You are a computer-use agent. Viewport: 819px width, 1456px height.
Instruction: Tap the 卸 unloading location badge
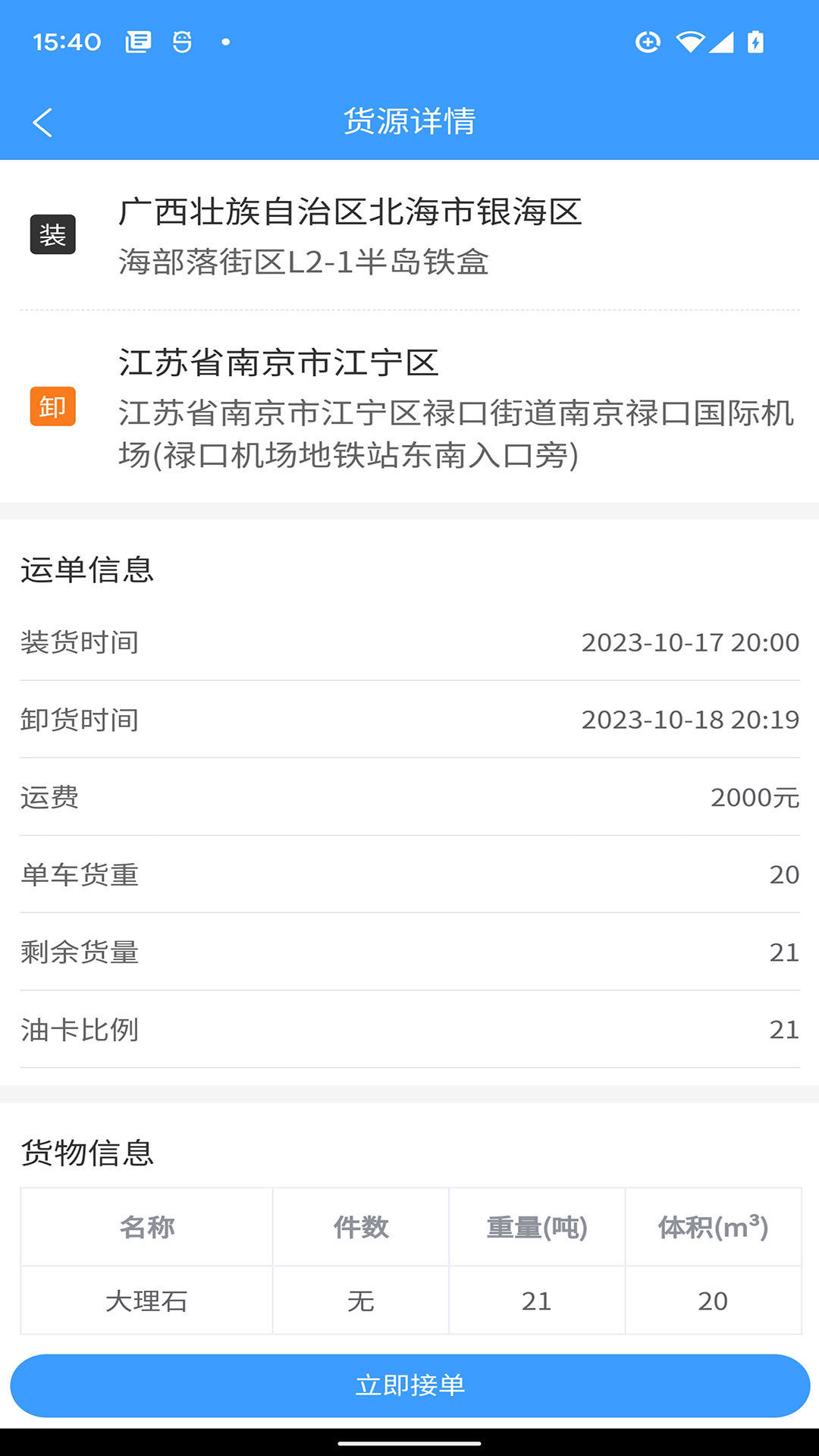coord(52,406)
